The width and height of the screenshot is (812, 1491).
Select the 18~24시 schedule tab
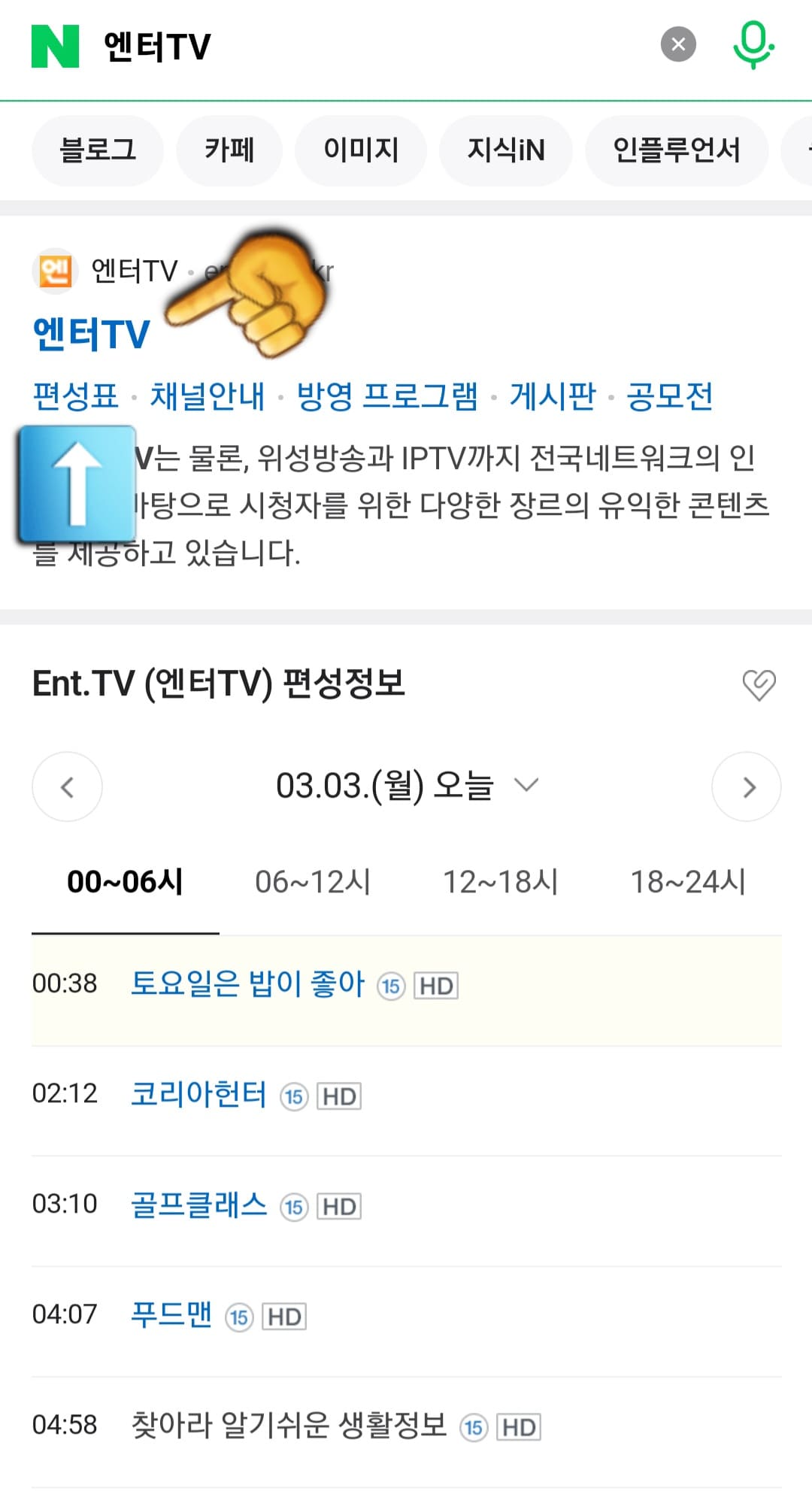[687, 881]
